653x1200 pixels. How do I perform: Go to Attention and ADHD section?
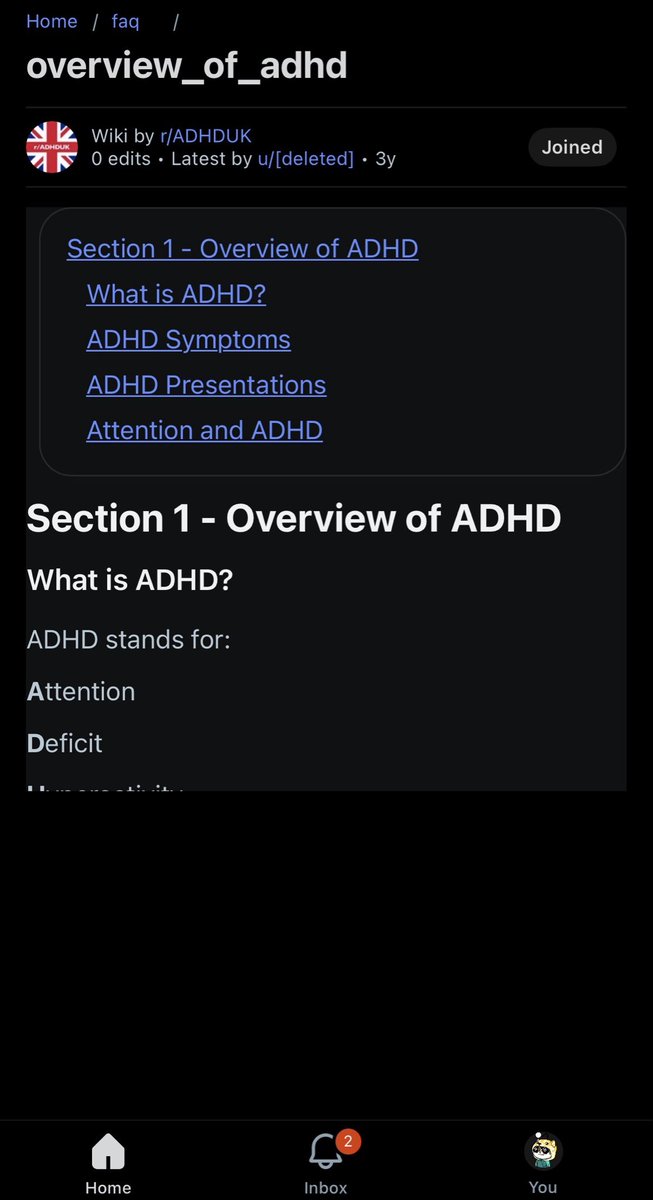point(205,430)
